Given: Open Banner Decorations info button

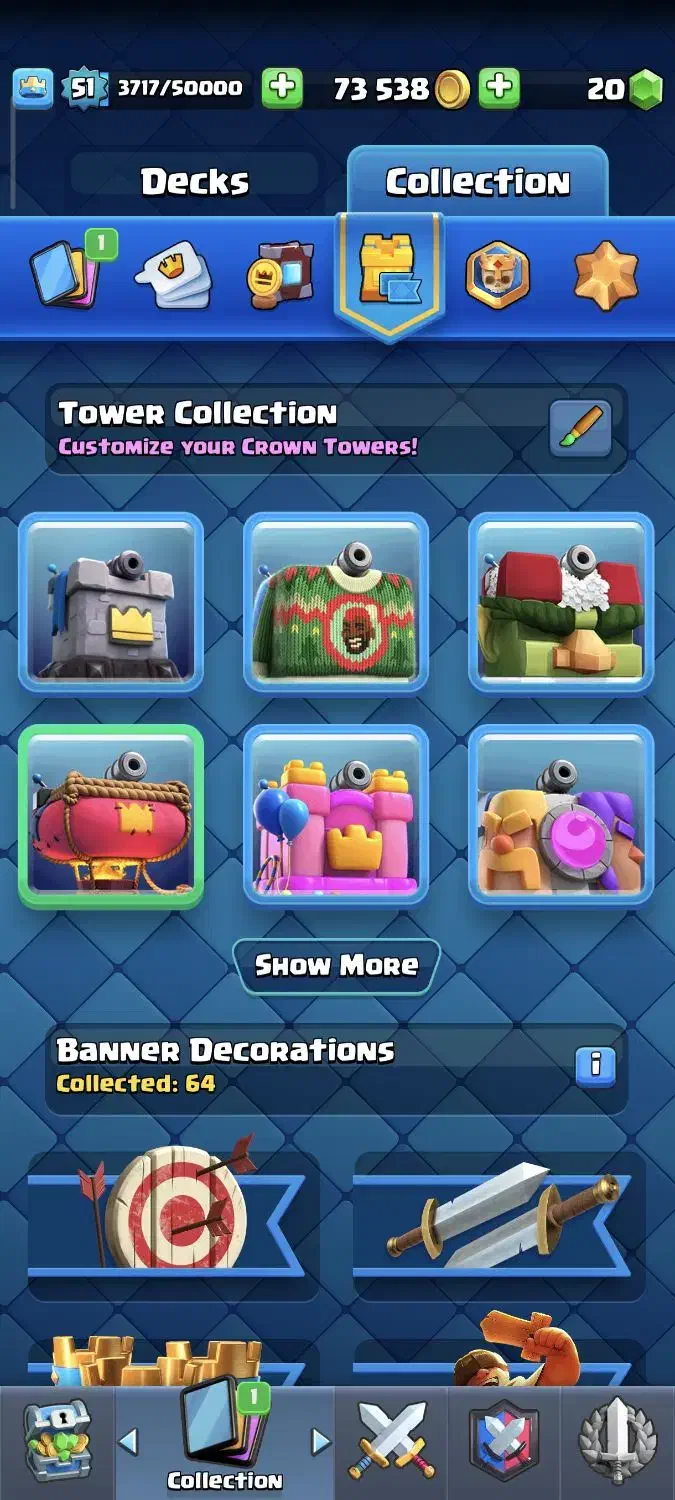Looking at the screenshot, I should tap(596, 1065).
